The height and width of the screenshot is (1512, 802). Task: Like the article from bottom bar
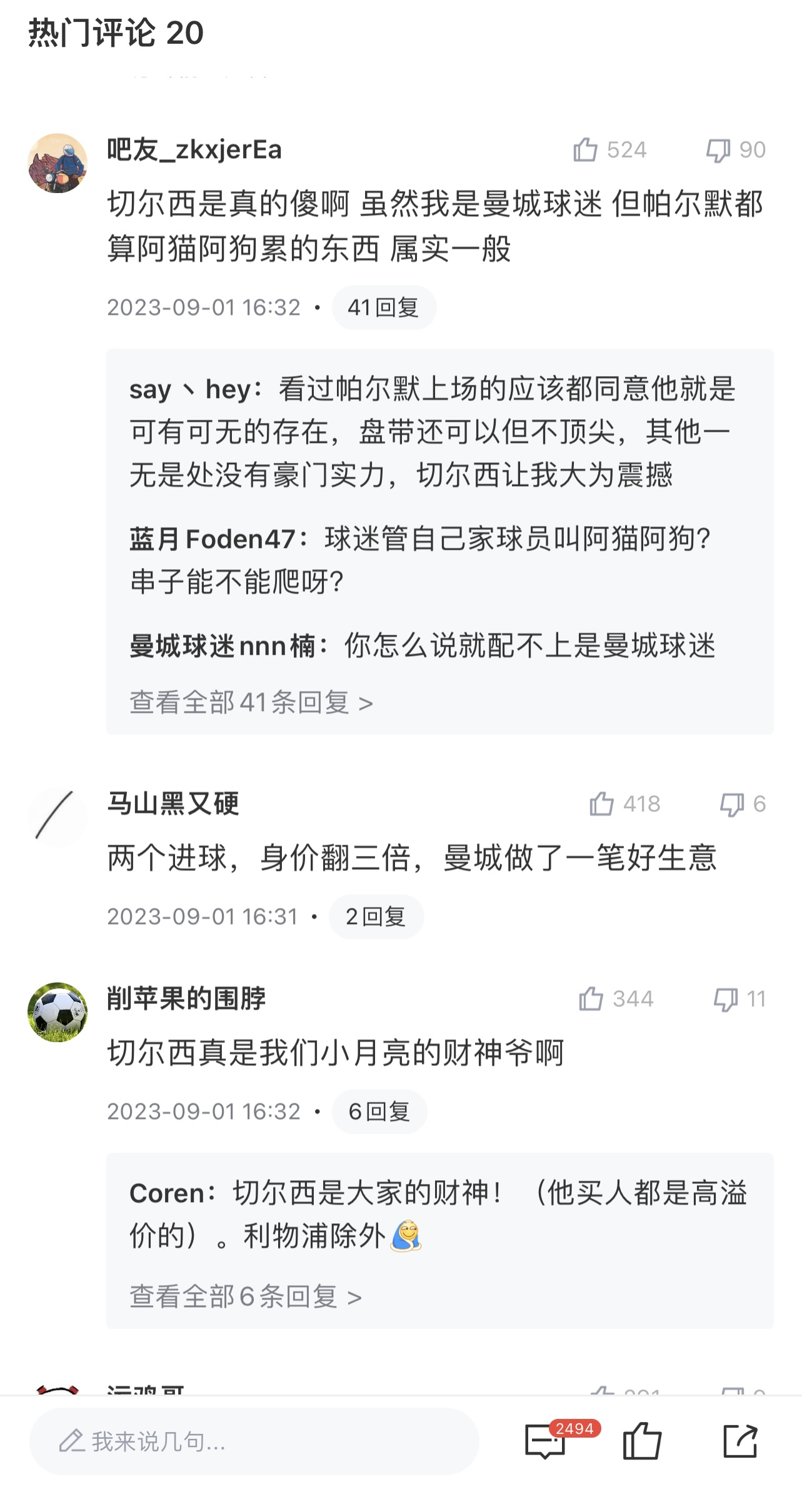642,1441
